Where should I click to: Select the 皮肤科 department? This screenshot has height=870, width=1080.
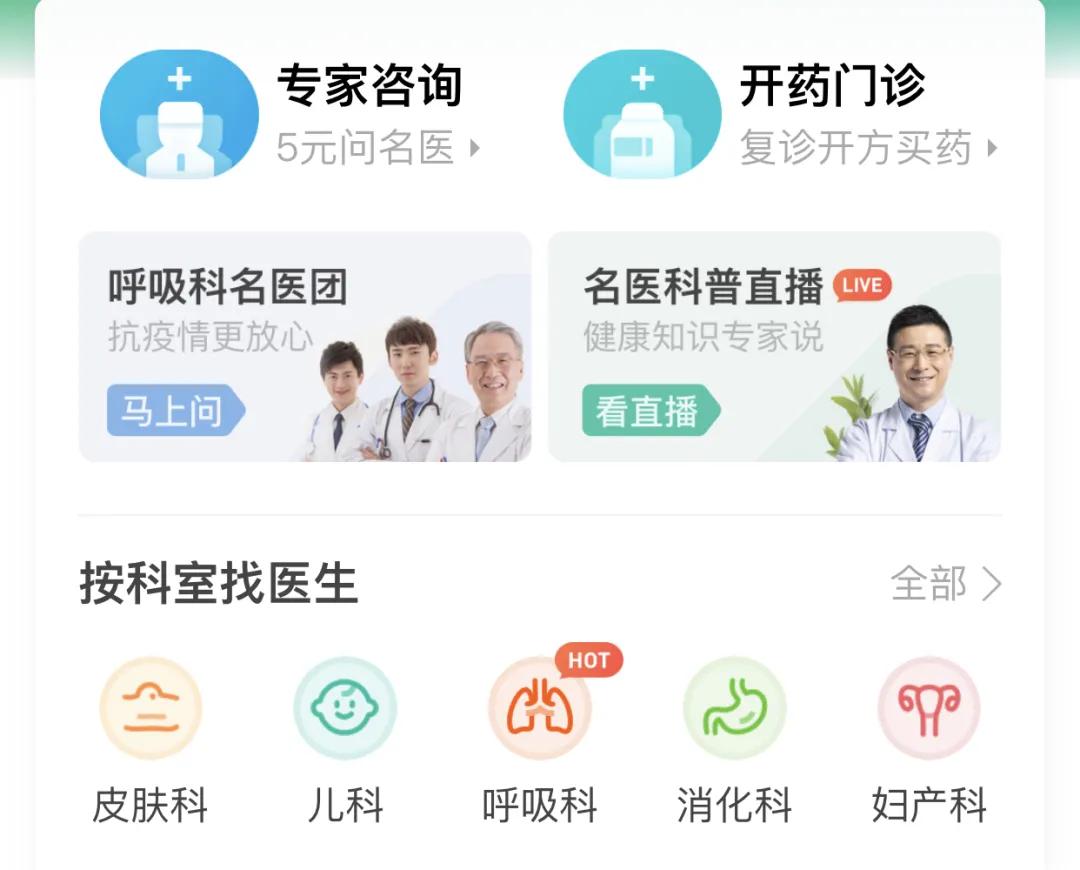pos(150,740)
